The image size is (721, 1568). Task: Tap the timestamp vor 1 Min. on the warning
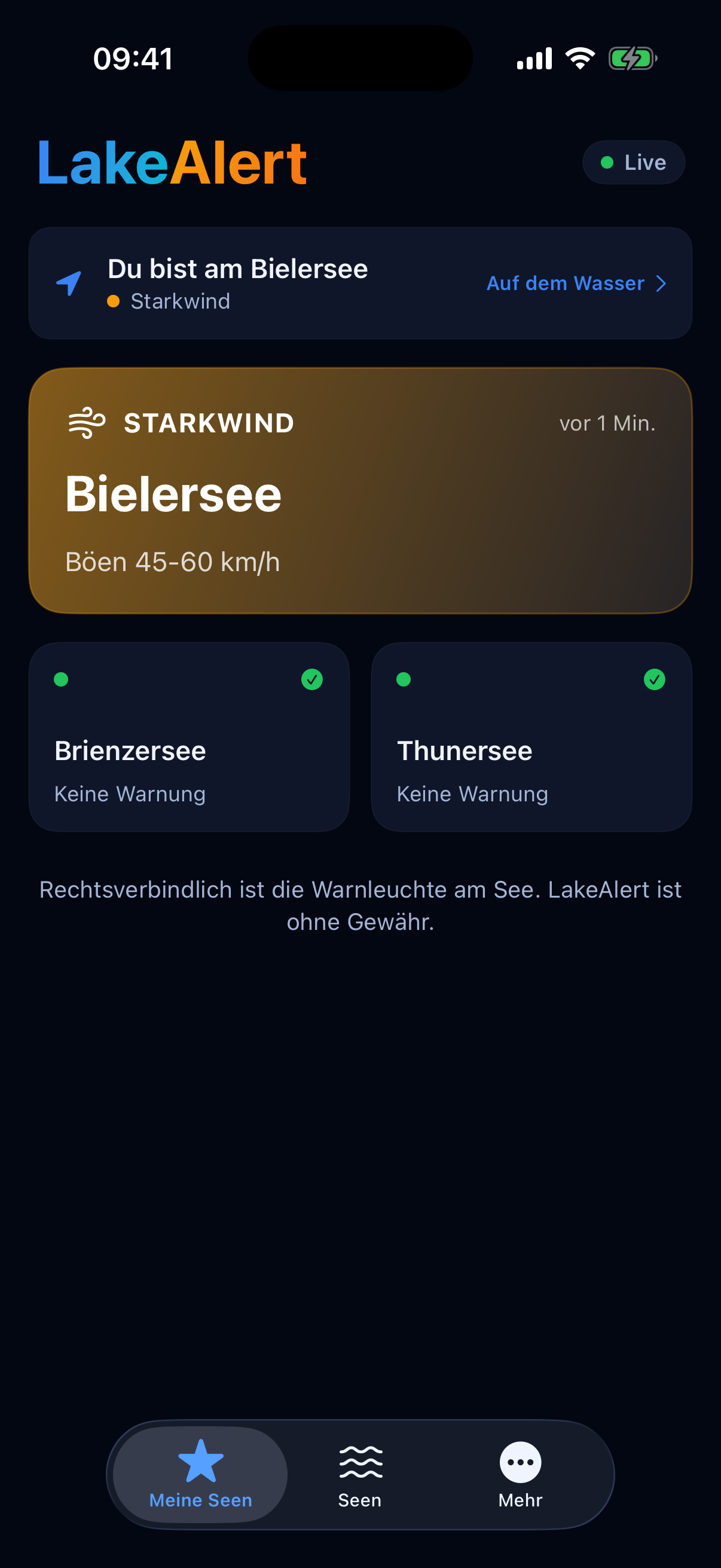click(607, 423)
